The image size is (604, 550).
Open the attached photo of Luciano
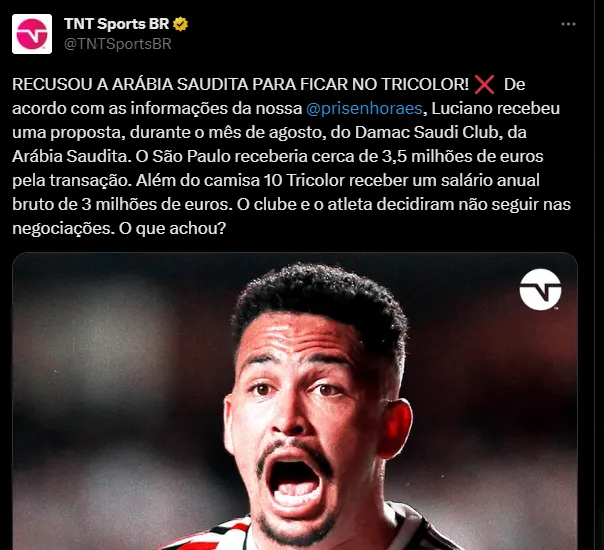click(x=295, y=400)
